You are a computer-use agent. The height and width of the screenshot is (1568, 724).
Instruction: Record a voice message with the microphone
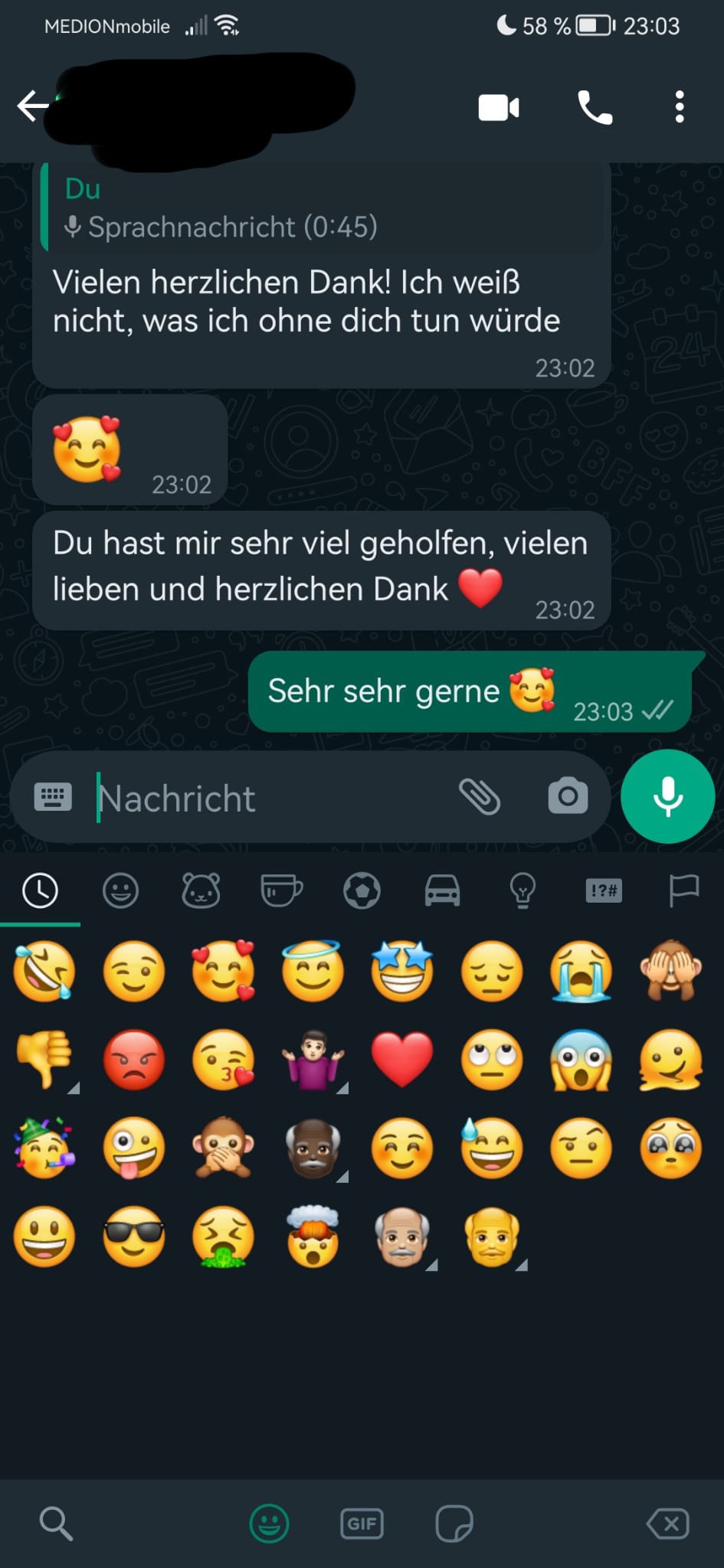tap(667, 797)
